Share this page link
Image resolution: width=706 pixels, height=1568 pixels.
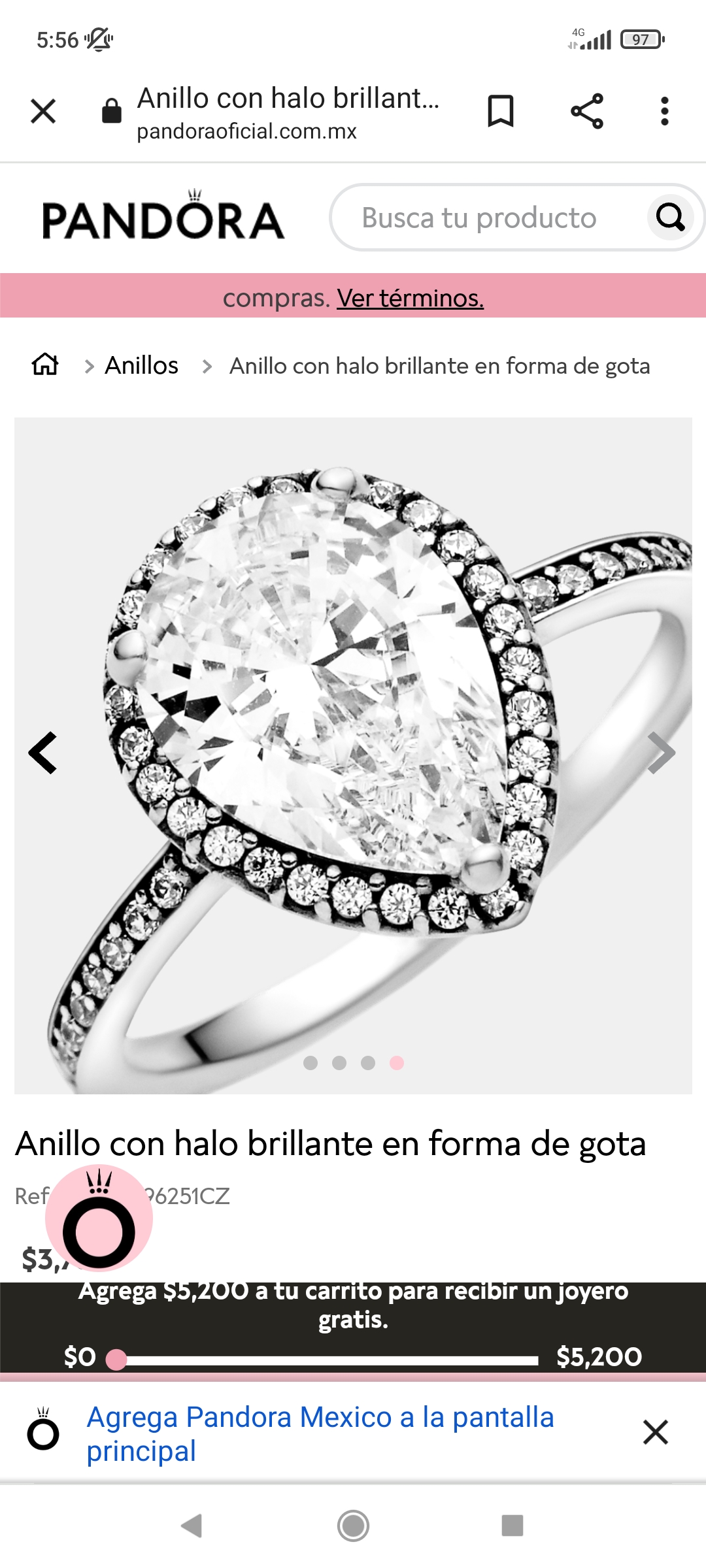586,111
